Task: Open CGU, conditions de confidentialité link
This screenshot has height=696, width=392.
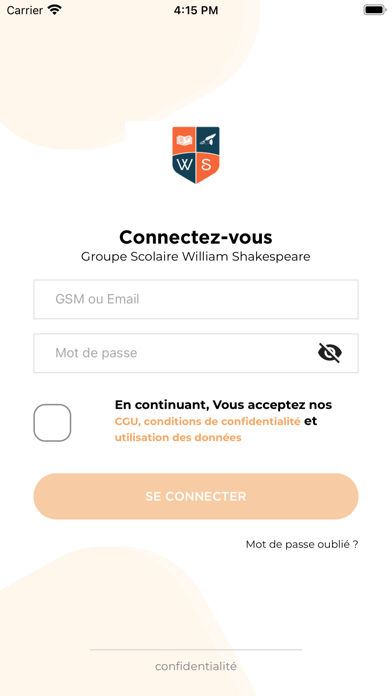Action: (208, 421)
